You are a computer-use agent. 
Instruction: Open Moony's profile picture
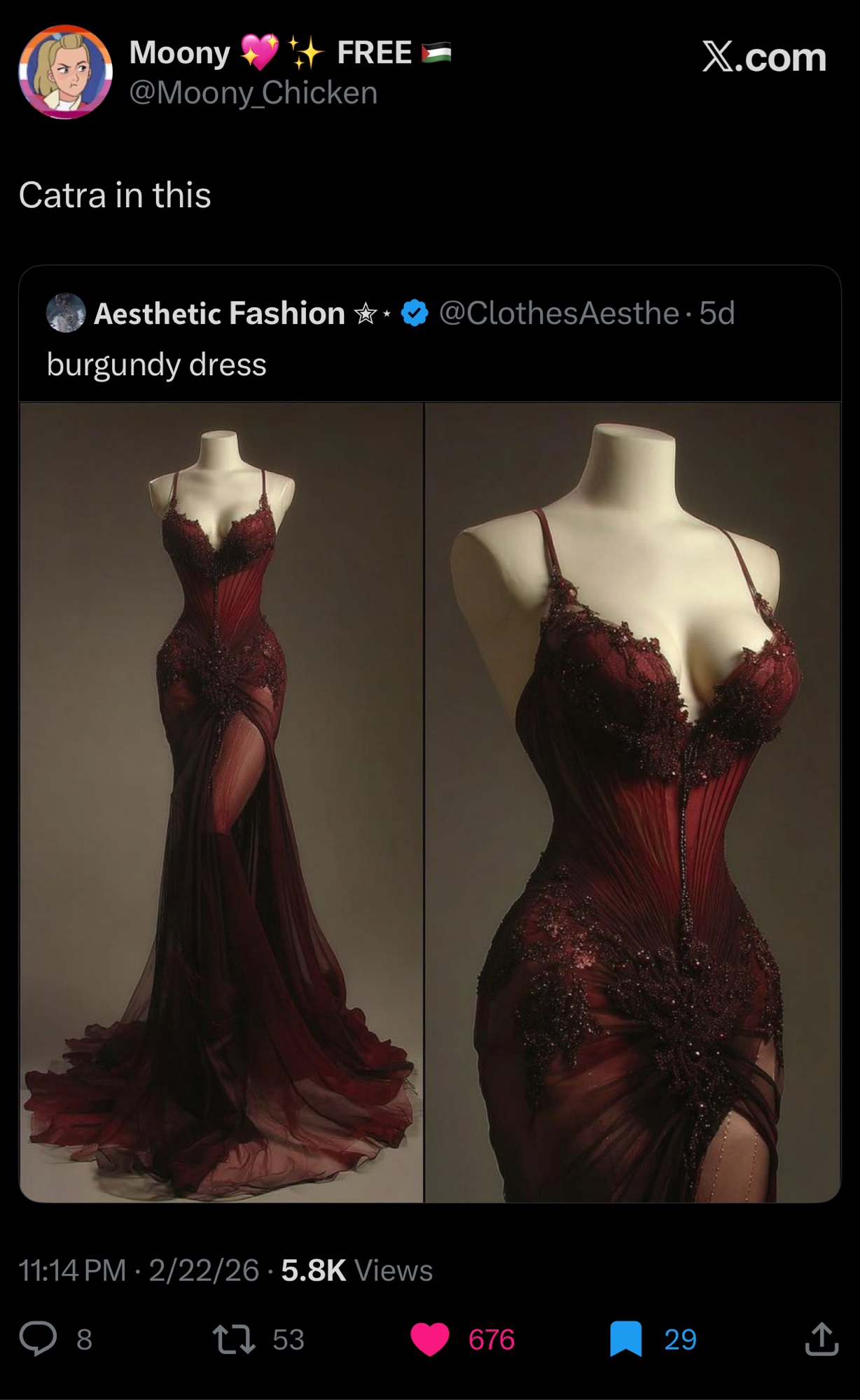65,71
